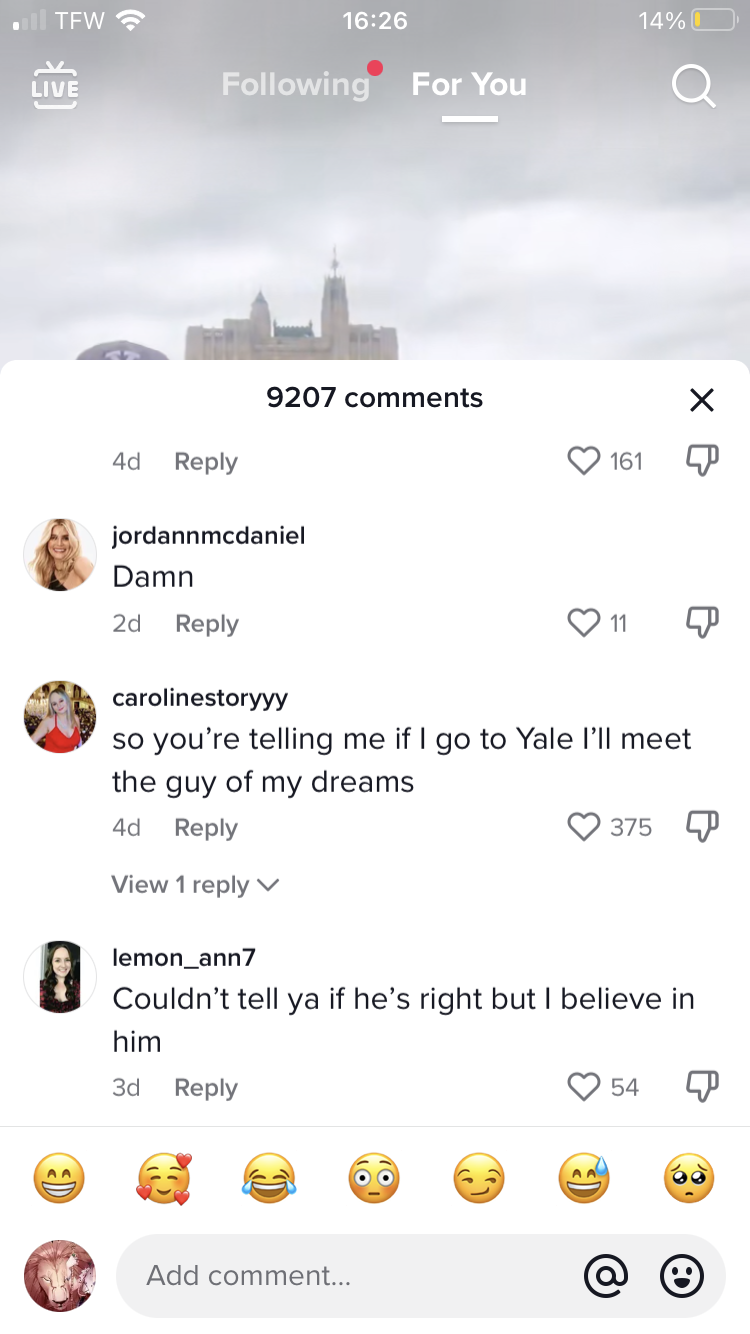Insert the pleading face emoji
Viewport: 750px width, 1334px height.
click(690, 1178)
